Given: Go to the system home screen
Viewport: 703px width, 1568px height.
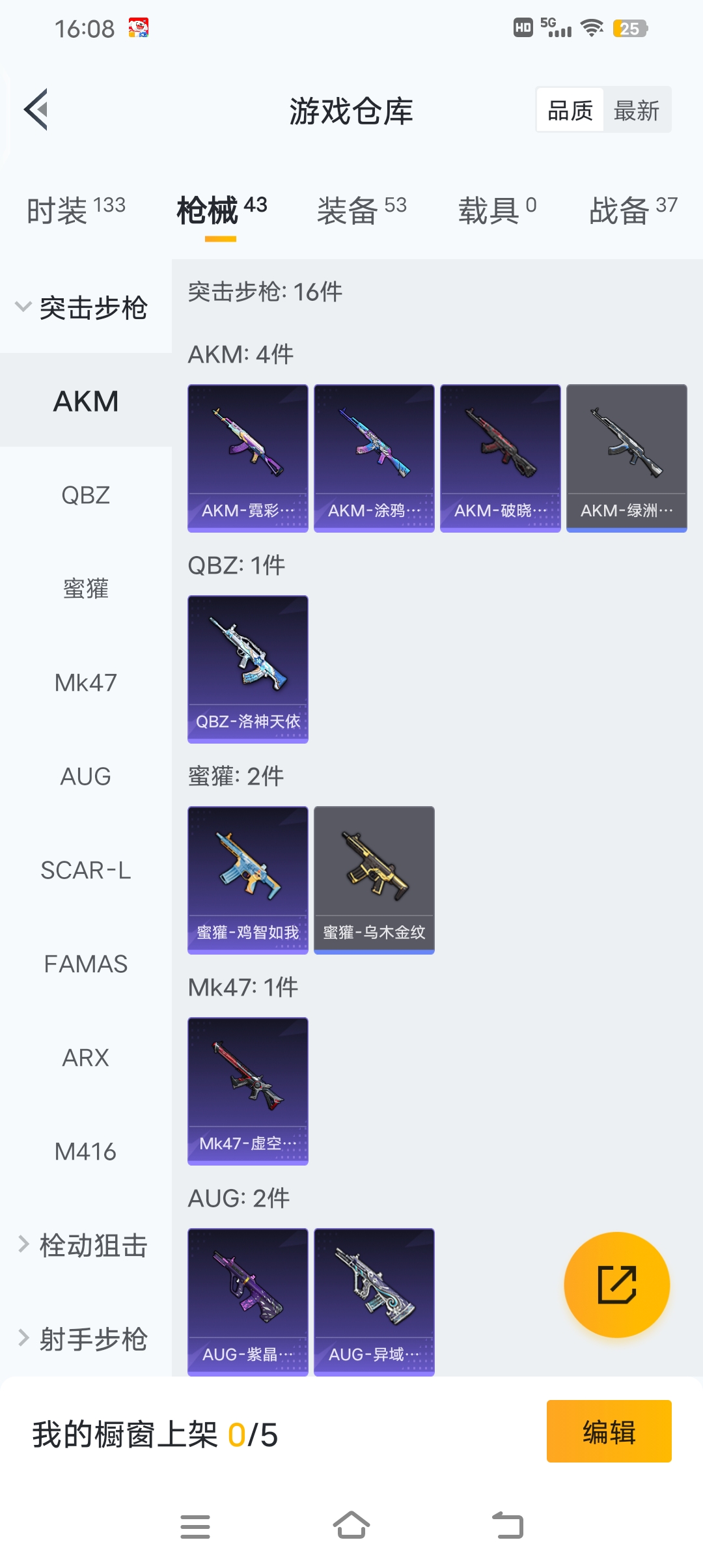Looking at the screenshot, I should coord(351,1526).
